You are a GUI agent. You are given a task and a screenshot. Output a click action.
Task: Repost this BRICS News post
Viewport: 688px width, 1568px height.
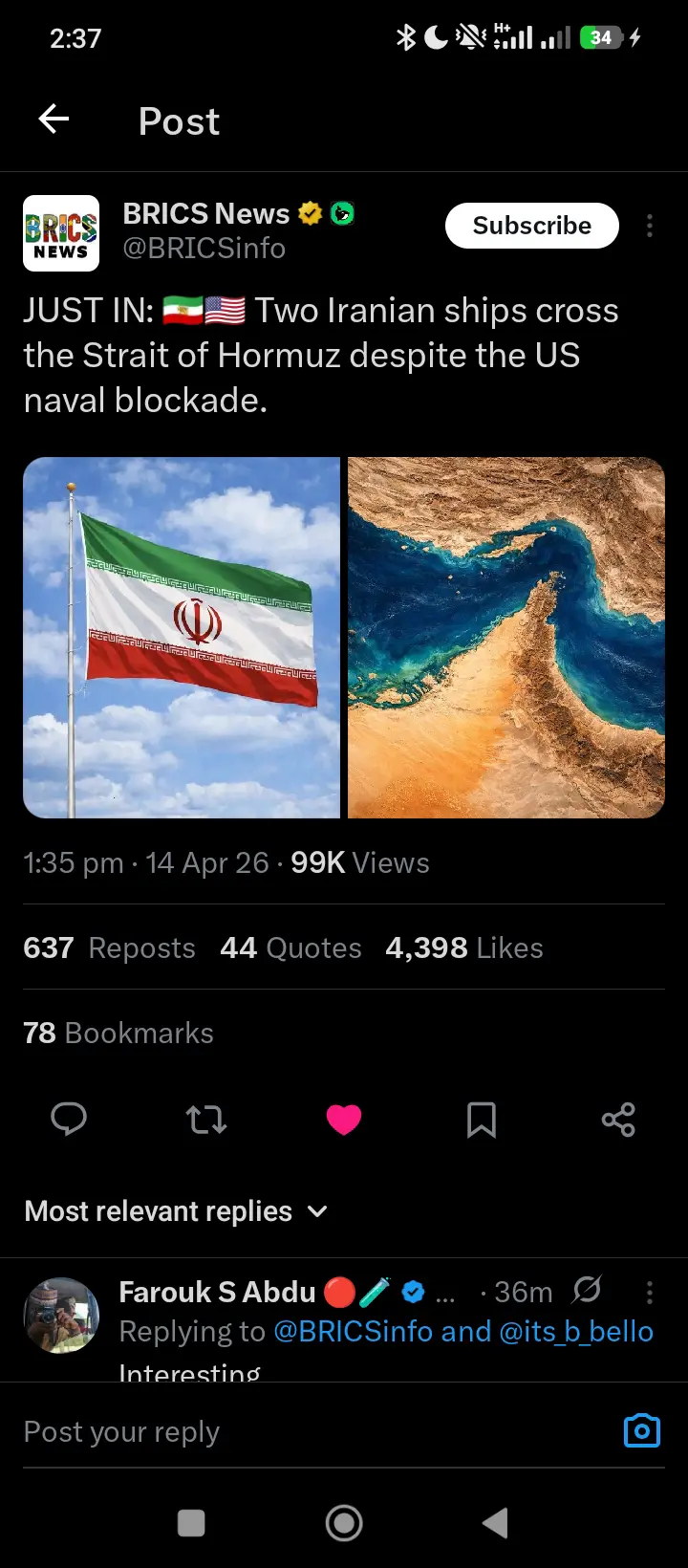[x=205, y=1119]
